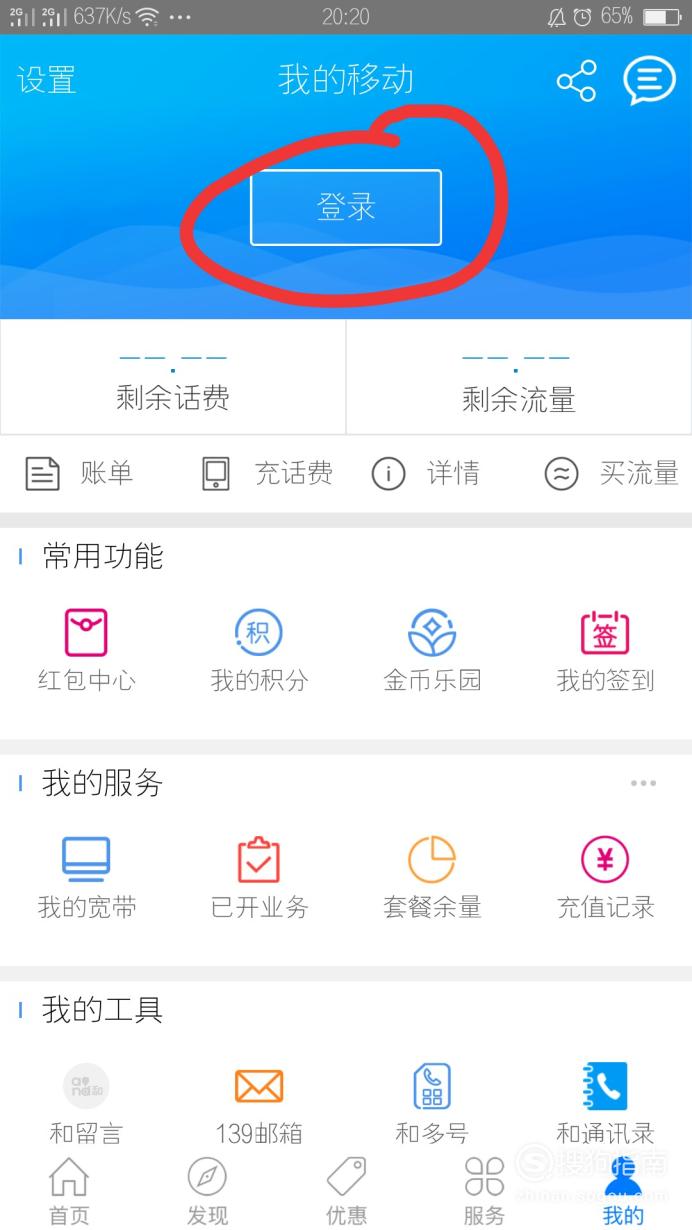692x1230 pixels.
Task: Expand 我的服务 more options dots
Action: click(643, 783)
